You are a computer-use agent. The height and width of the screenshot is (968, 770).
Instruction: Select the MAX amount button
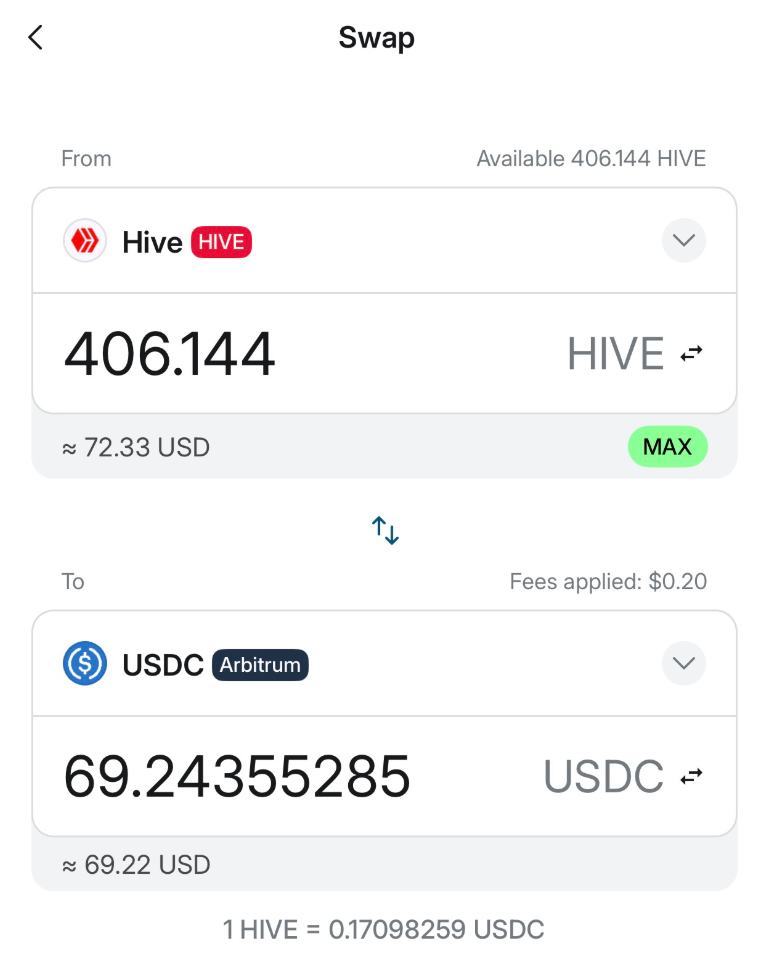point(667,447)
